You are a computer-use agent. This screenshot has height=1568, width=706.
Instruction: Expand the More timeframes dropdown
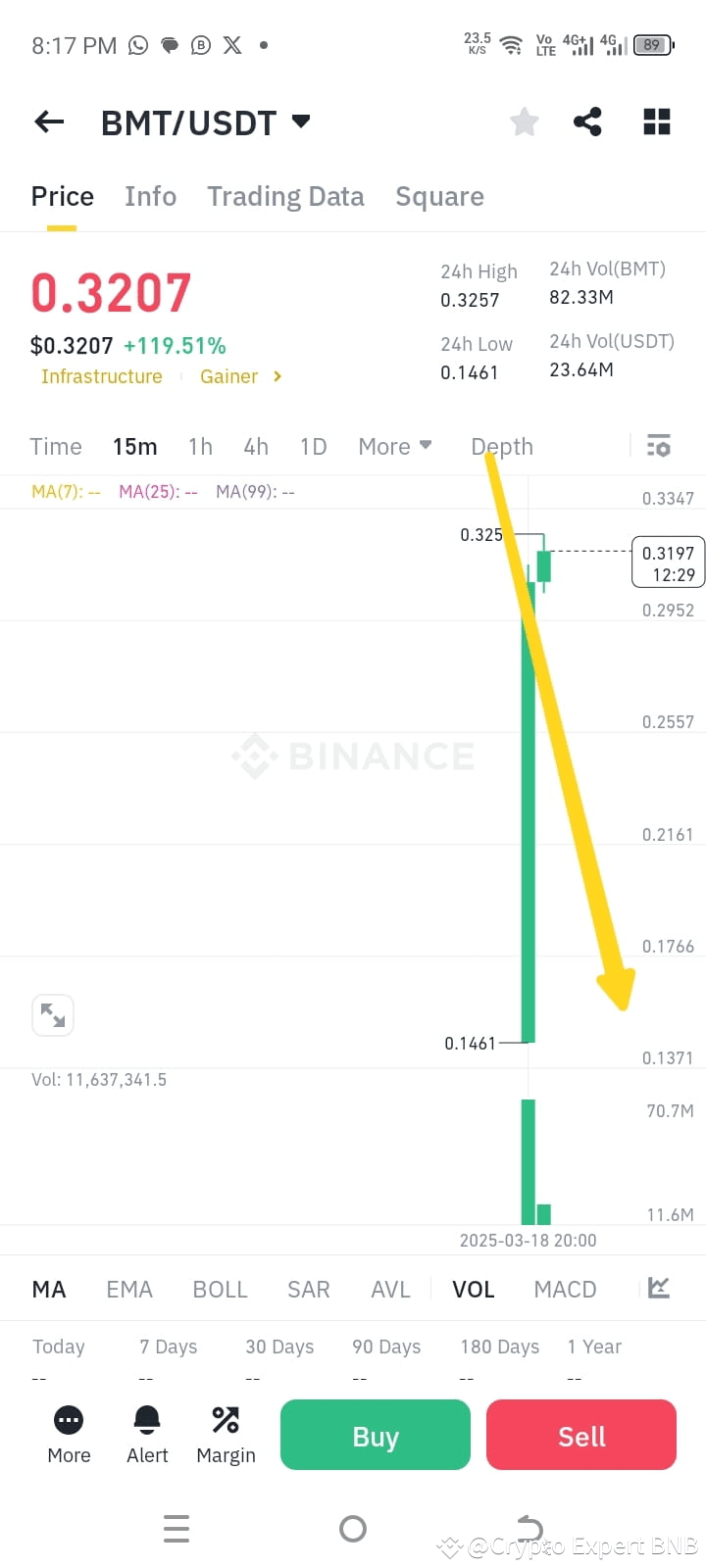pyautogui.click(x=394, y=446)
